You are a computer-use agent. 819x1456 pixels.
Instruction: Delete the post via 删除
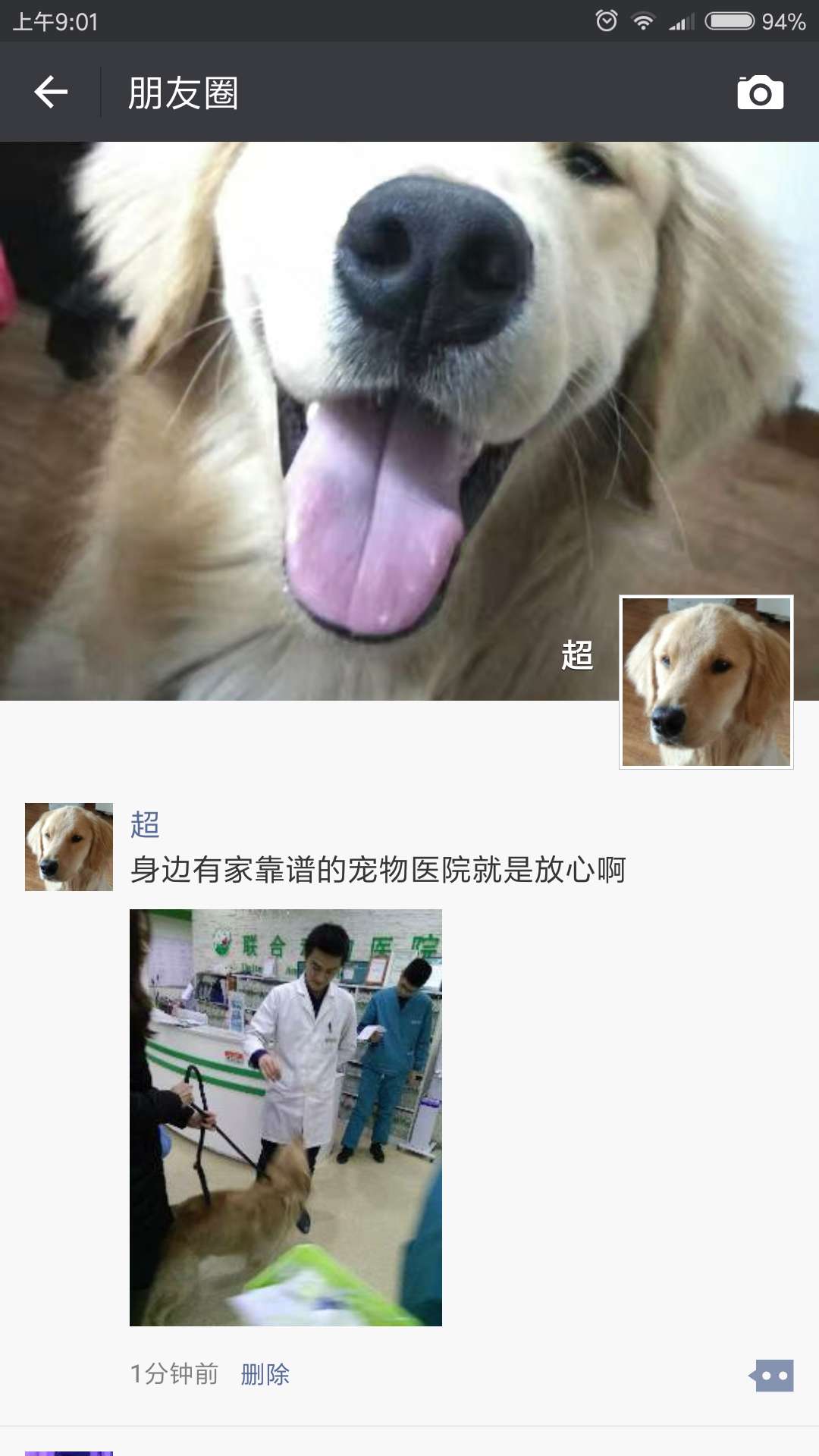265,1374
